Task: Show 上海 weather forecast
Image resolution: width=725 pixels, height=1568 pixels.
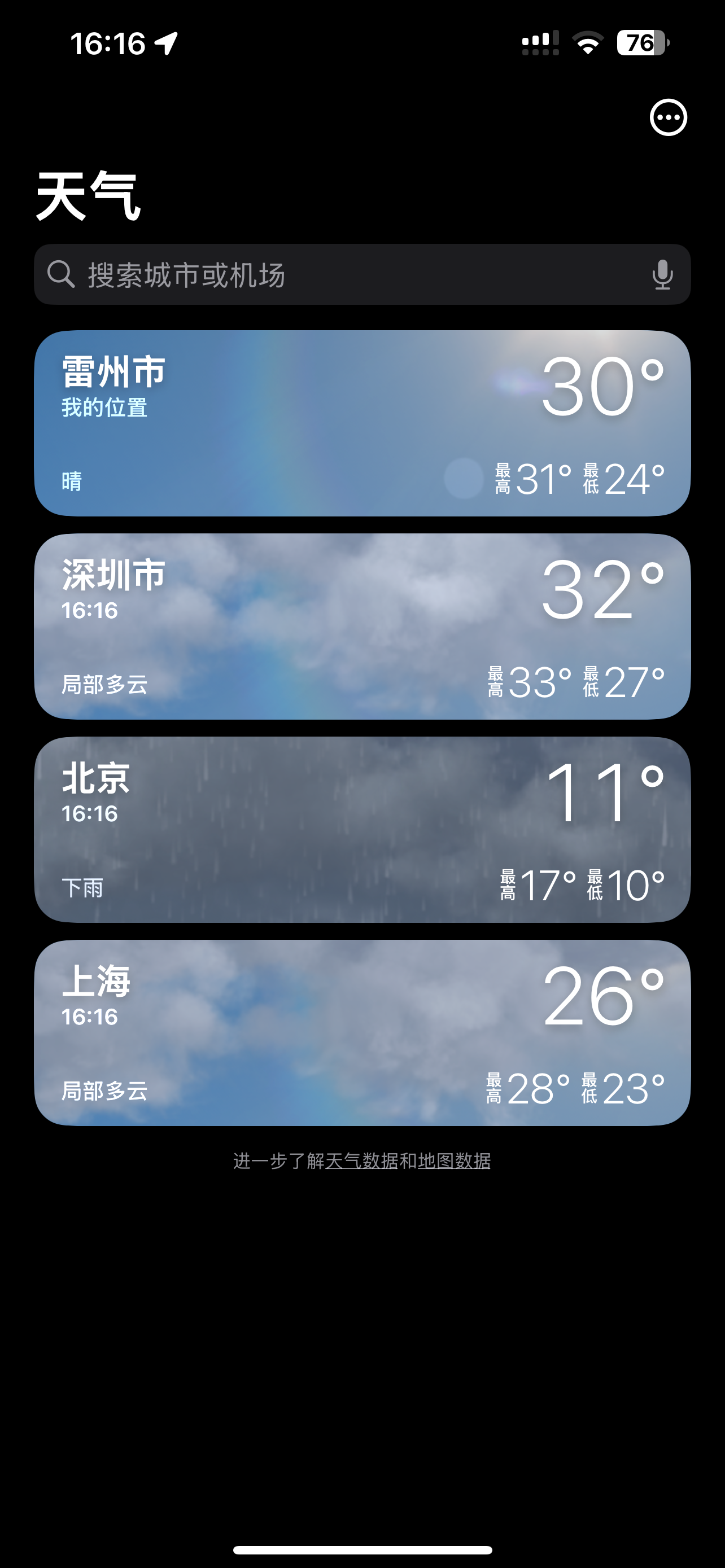Action: (x=362, y=1033)
